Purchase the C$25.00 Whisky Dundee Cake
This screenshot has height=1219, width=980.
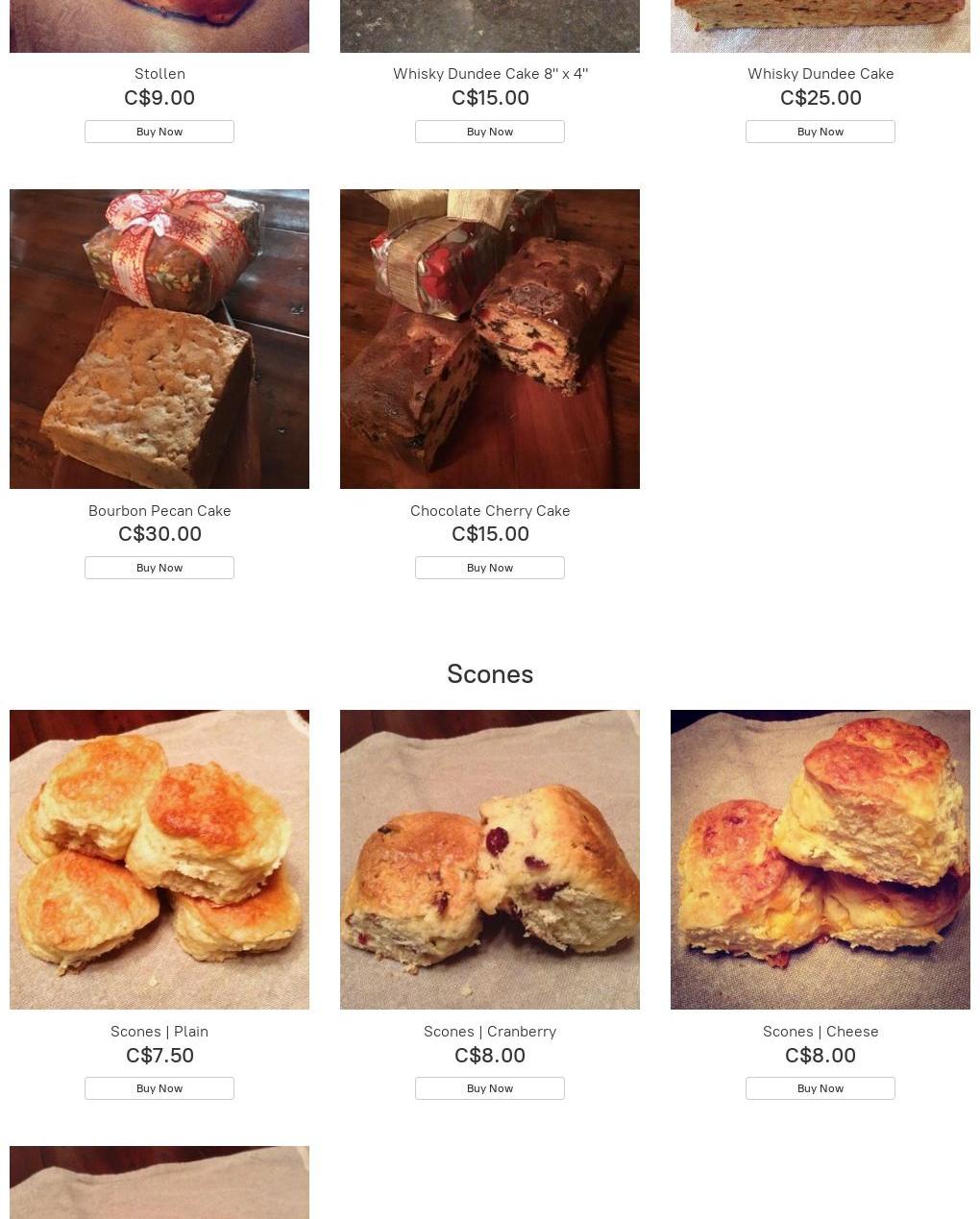(821, 132)
